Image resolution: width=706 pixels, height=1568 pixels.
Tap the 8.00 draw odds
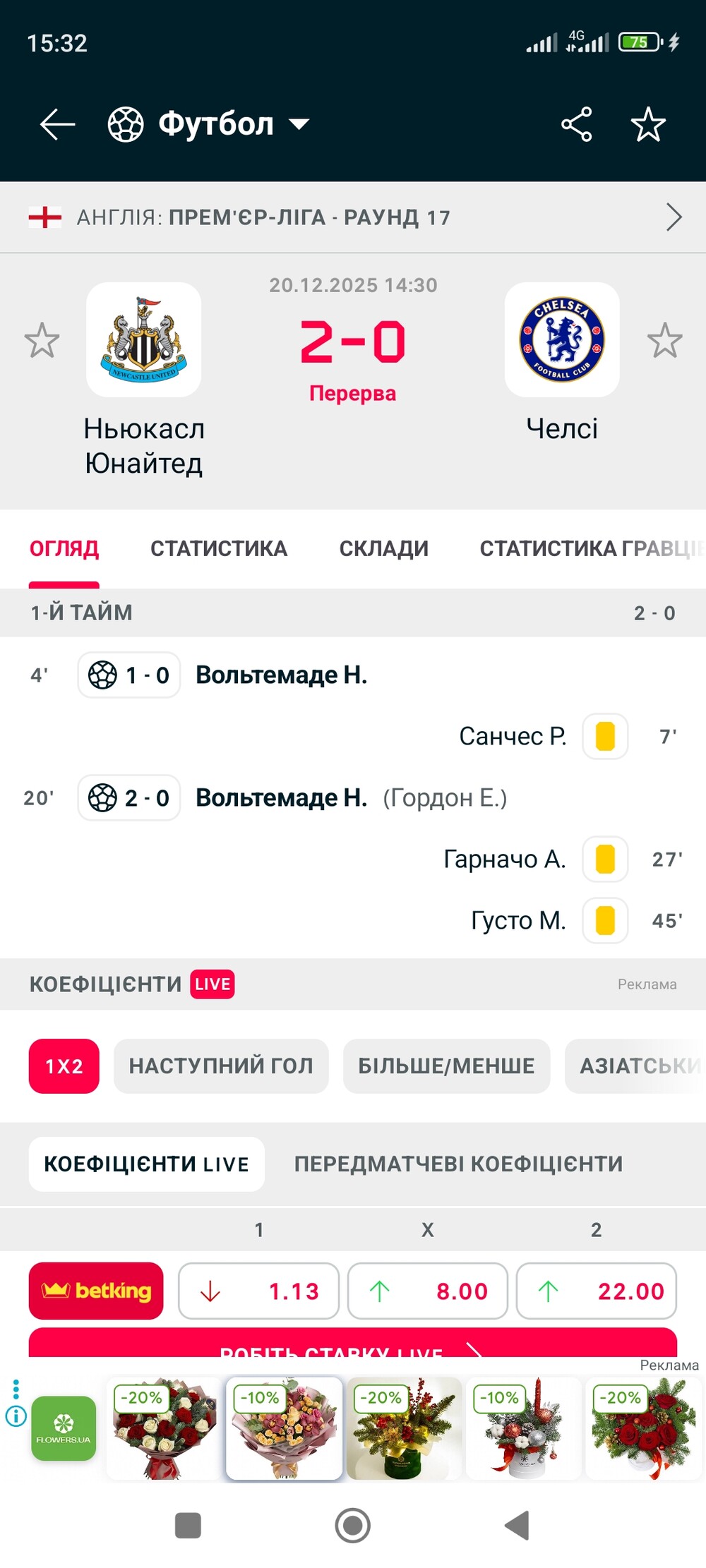[x=427, y=1291]
